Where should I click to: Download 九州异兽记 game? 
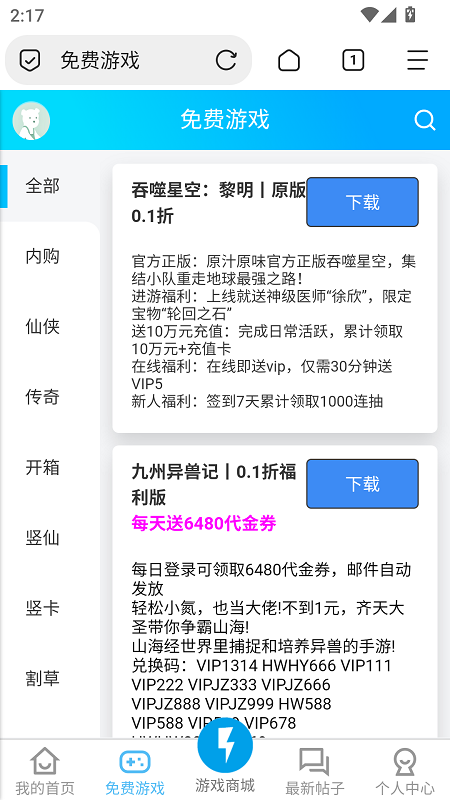[362, 484]
